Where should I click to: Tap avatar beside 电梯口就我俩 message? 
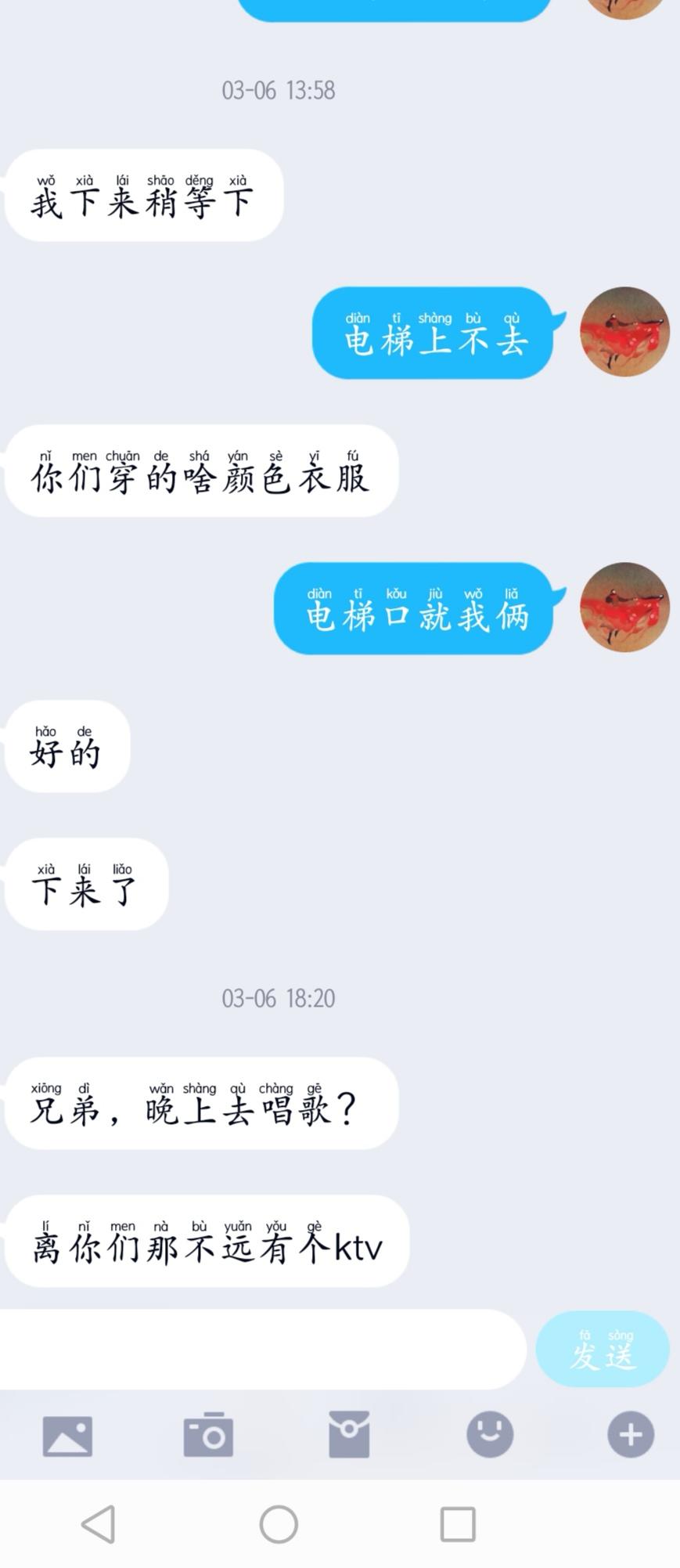[x=624, y=607]
